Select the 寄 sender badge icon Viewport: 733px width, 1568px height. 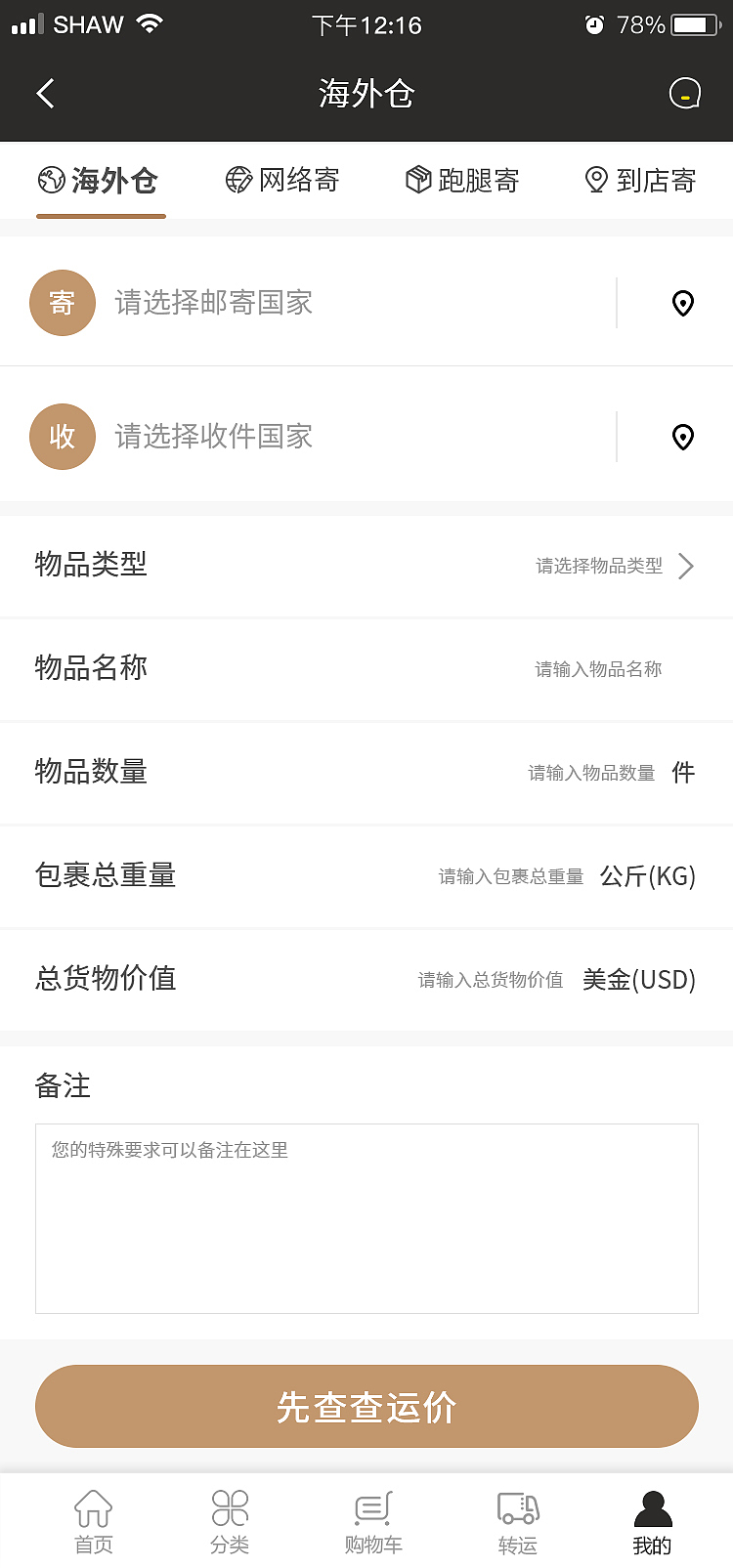coord(62,303)
